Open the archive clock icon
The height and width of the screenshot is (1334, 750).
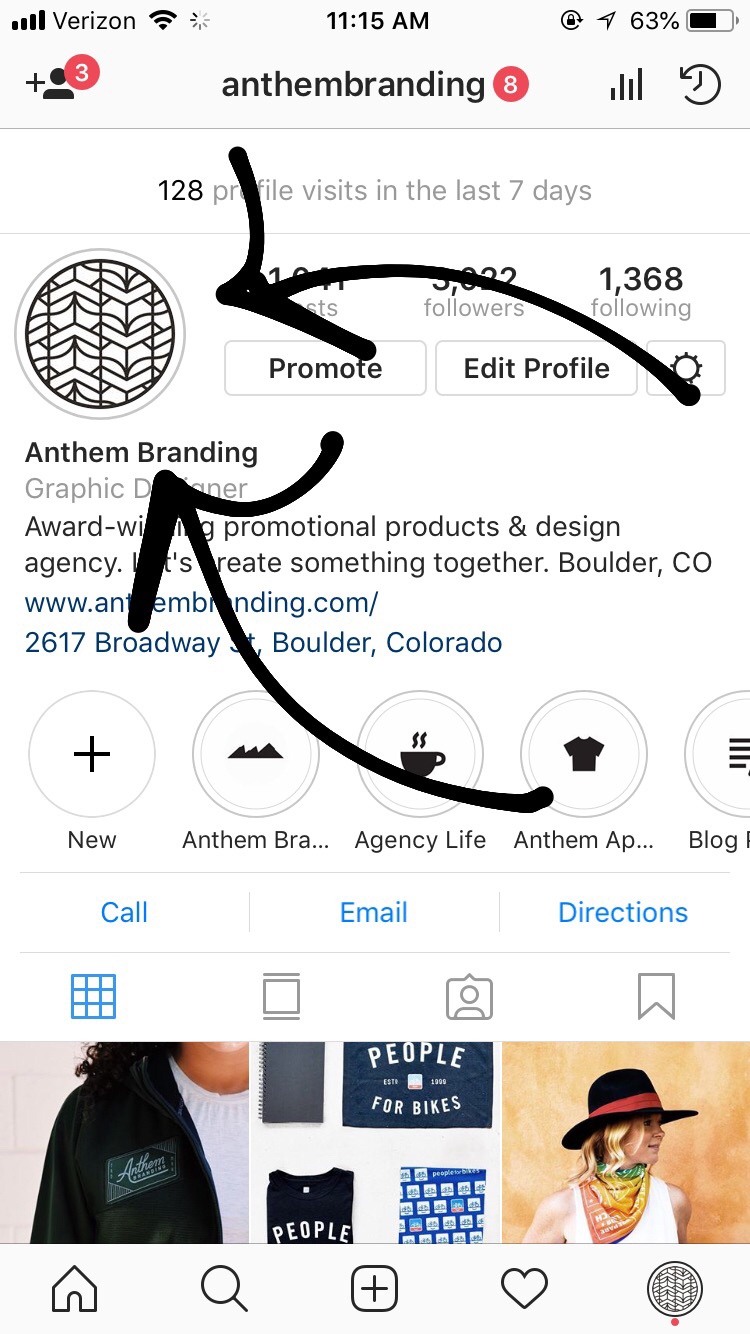(700, 85)
